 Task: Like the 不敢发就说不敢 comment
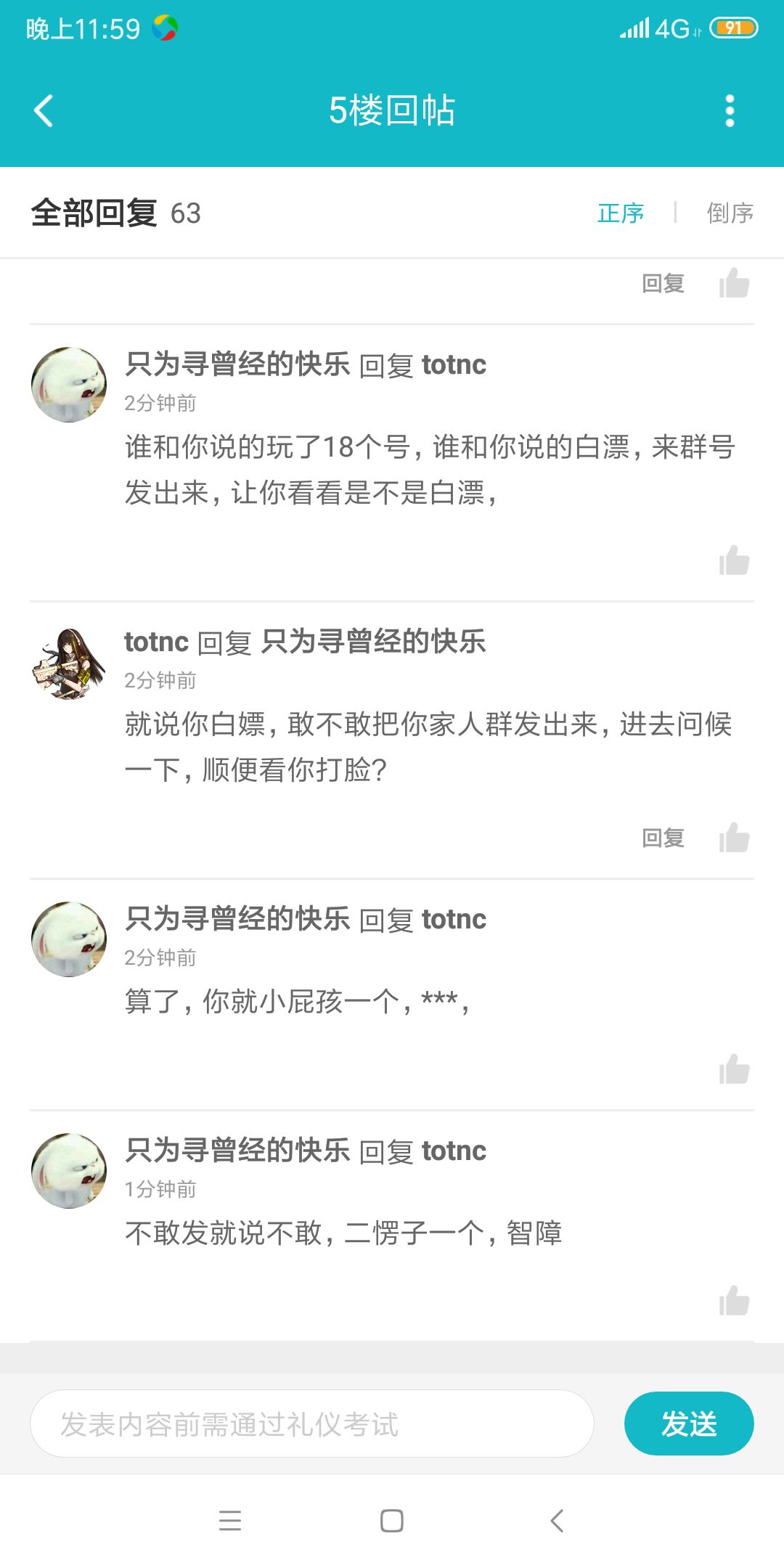coord(735,1301)
